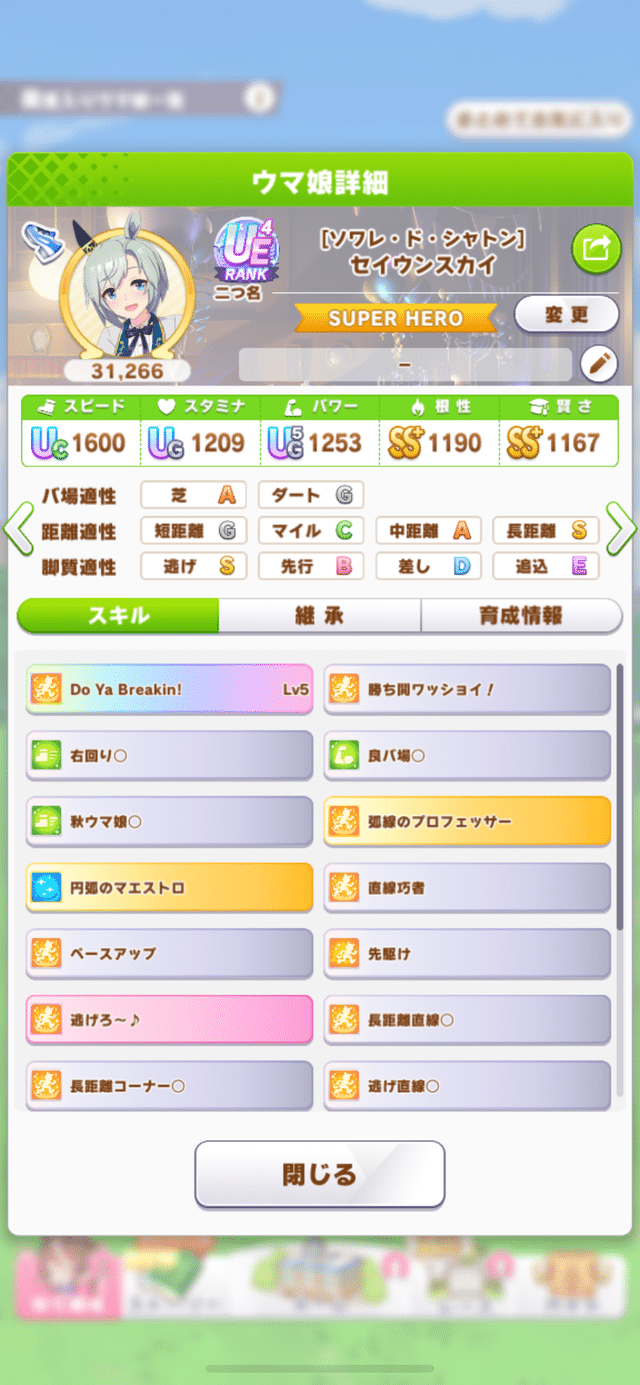
Task: Tap the 変更 button
Action: [566, 315]
